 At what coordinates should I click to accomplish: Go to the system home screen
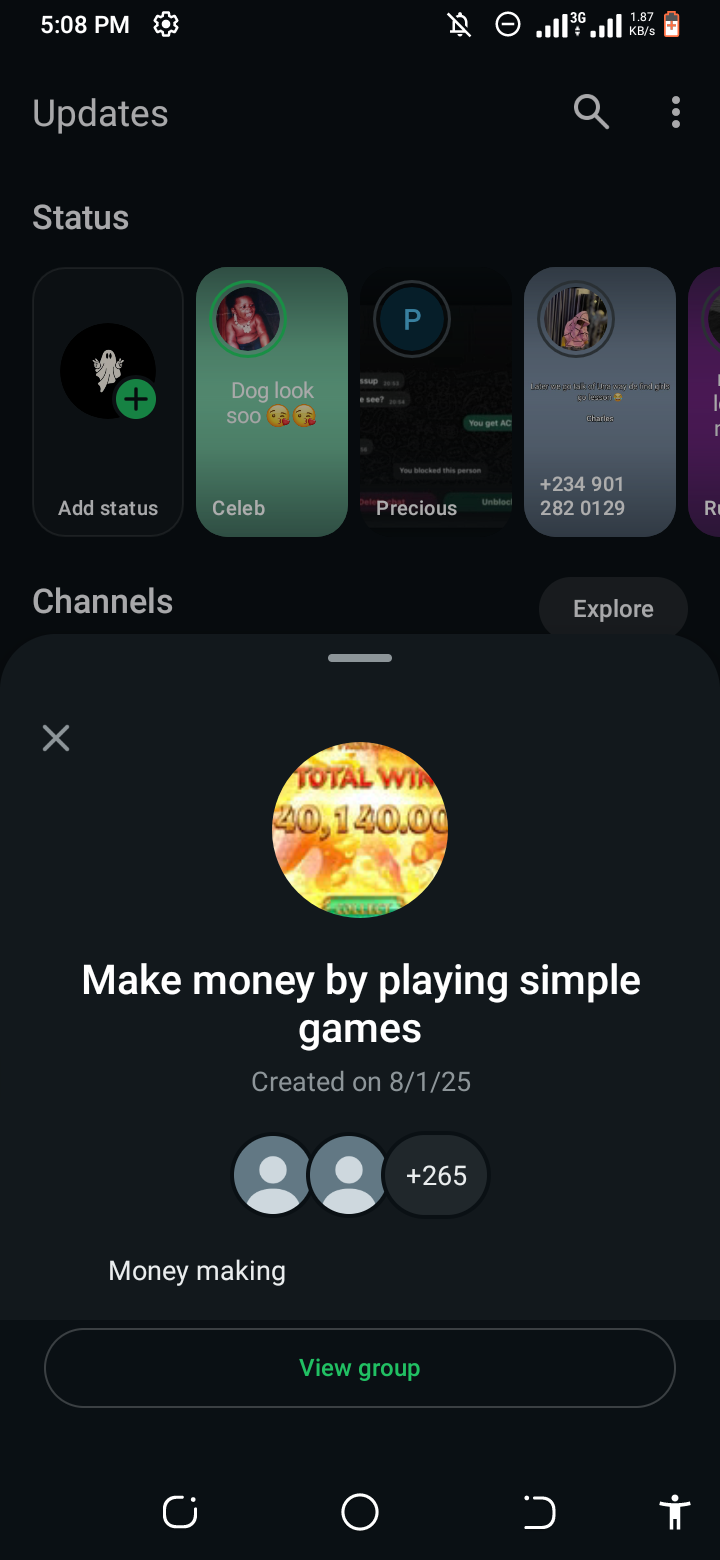(360, 1512)
